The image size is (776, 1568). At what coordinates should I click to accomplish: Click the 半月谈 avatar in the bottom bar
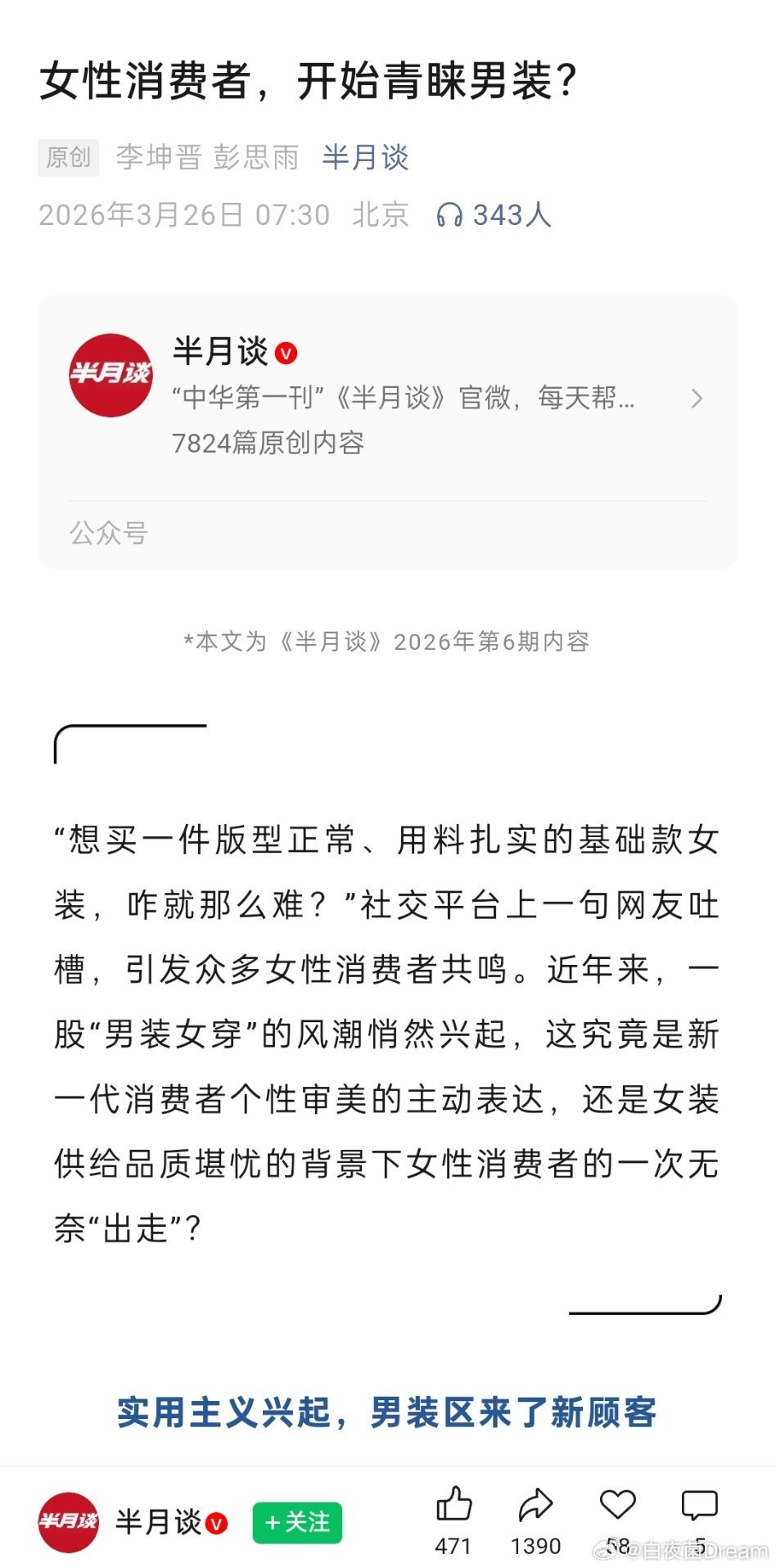tap(70, 1523)
